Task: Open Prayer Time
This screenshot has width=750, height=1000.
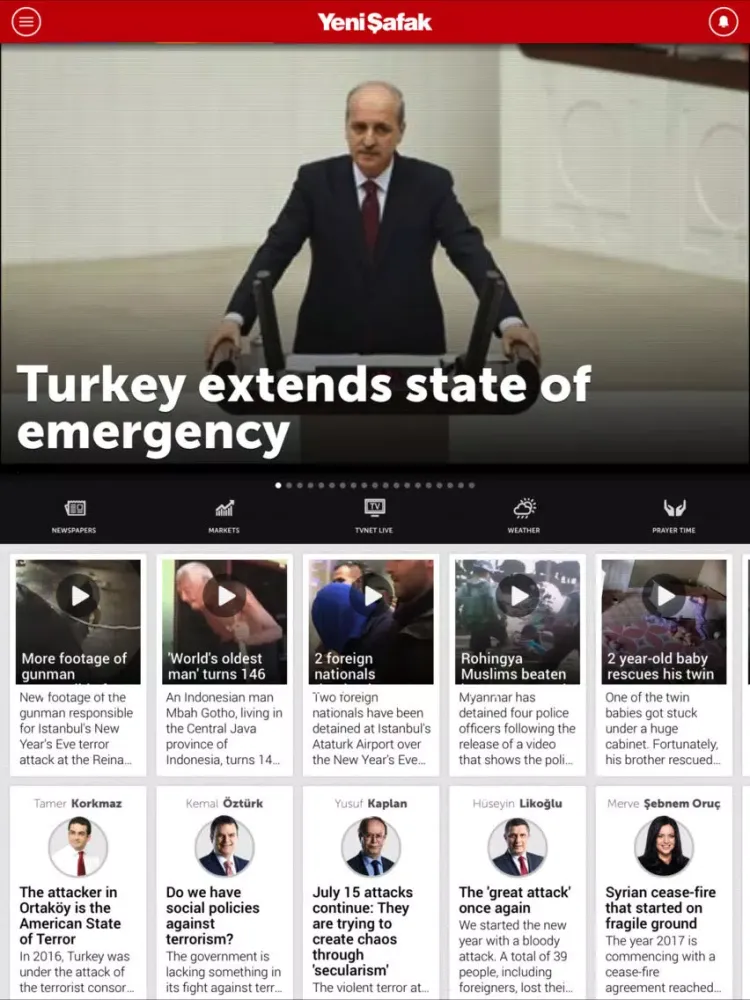Action: tap(674, 515)
